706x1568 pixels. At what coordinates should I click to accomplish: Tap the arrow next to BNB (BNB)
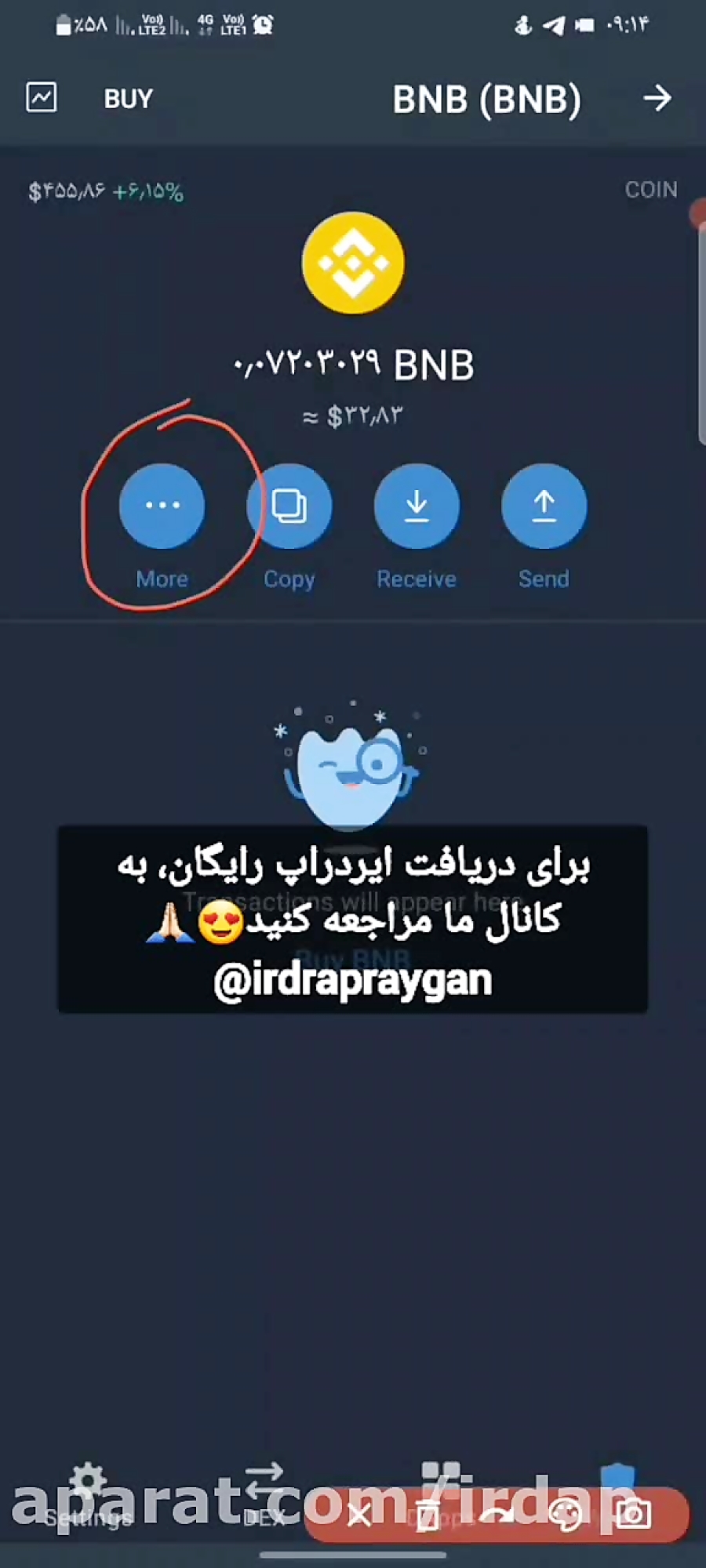[x=657, y=98]
